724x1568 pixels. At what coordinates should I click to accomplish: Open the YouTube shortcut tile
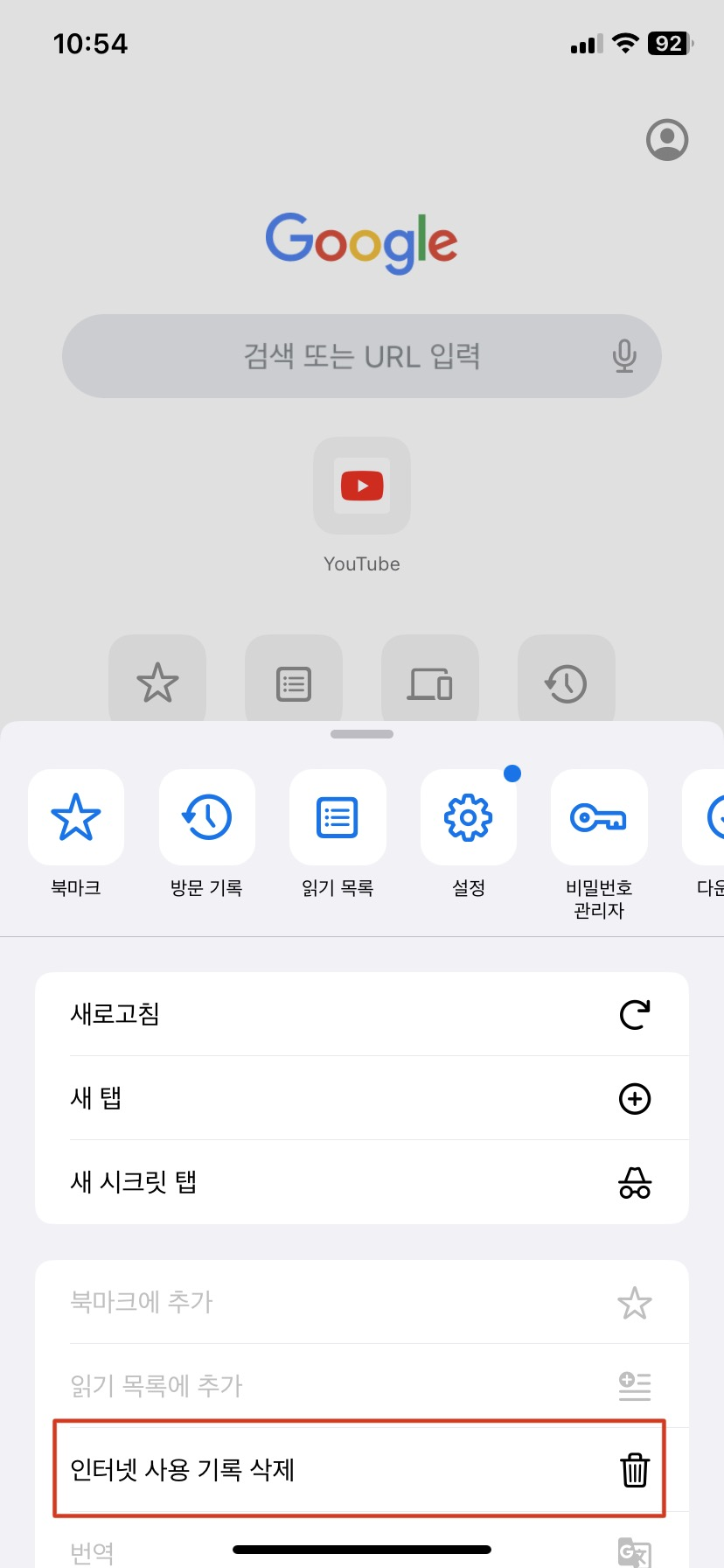coord(361,486)
